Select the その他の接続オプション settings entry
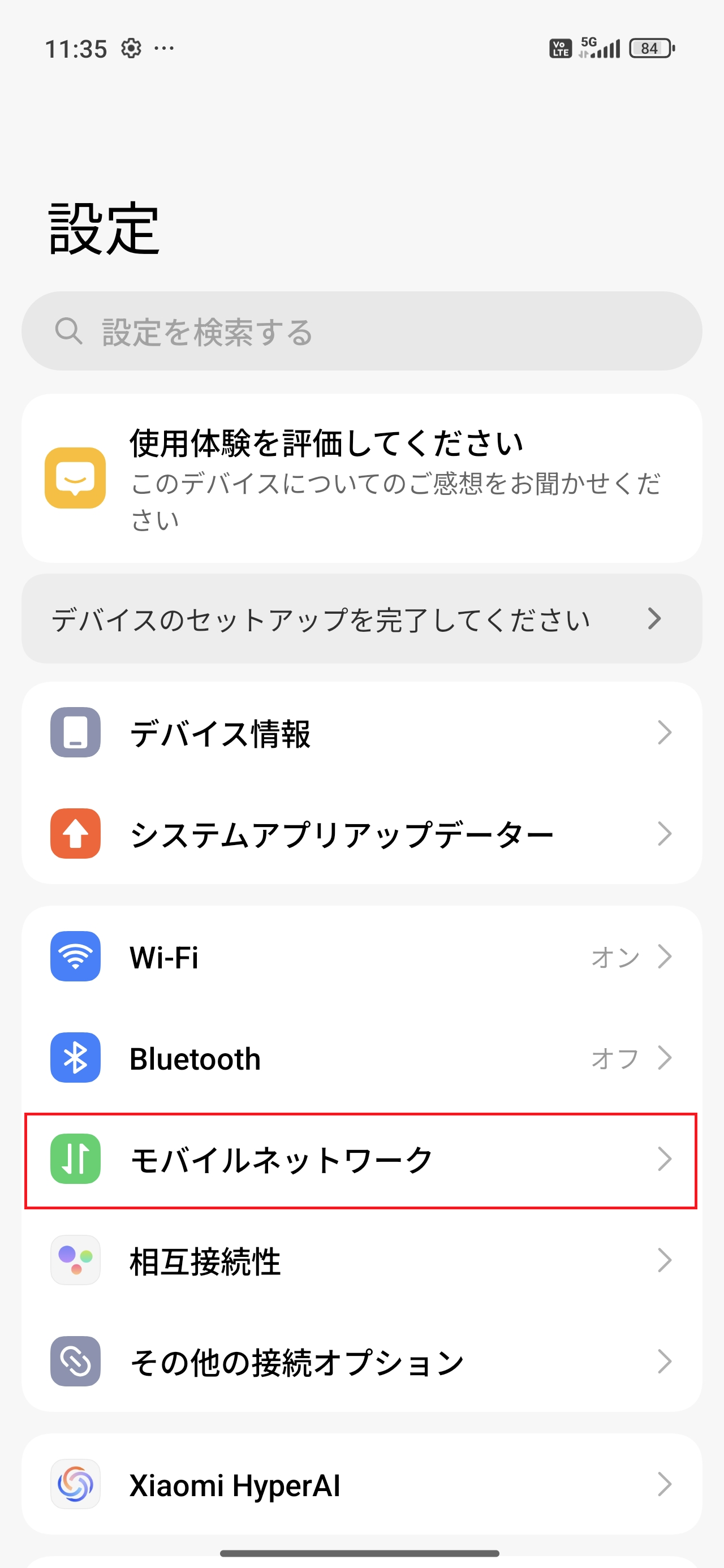Viewport: 724px width, 1568px height. pyautogui.click(x=361, y=1362)
